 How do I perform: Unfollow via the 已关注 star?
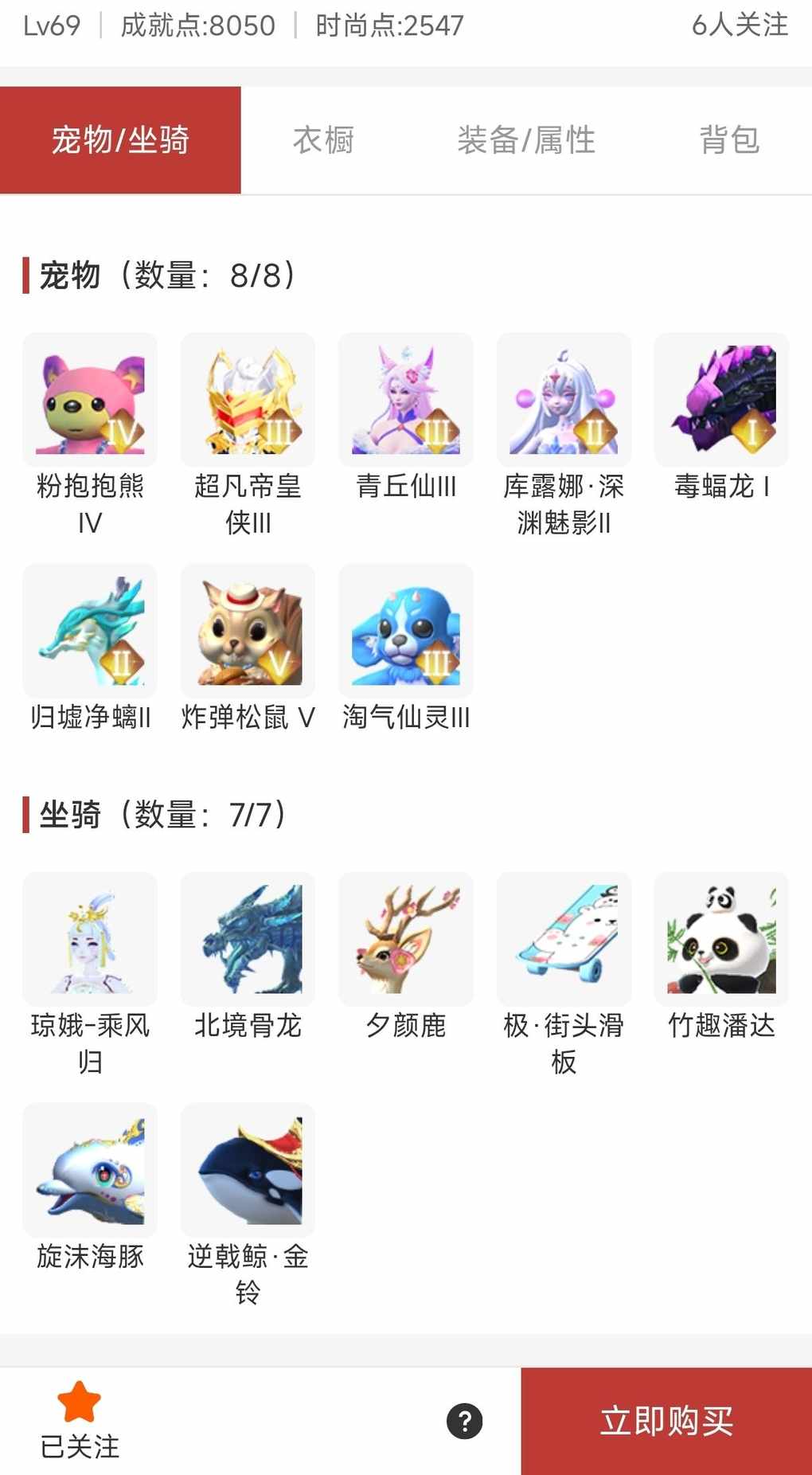click(80, 1420)
